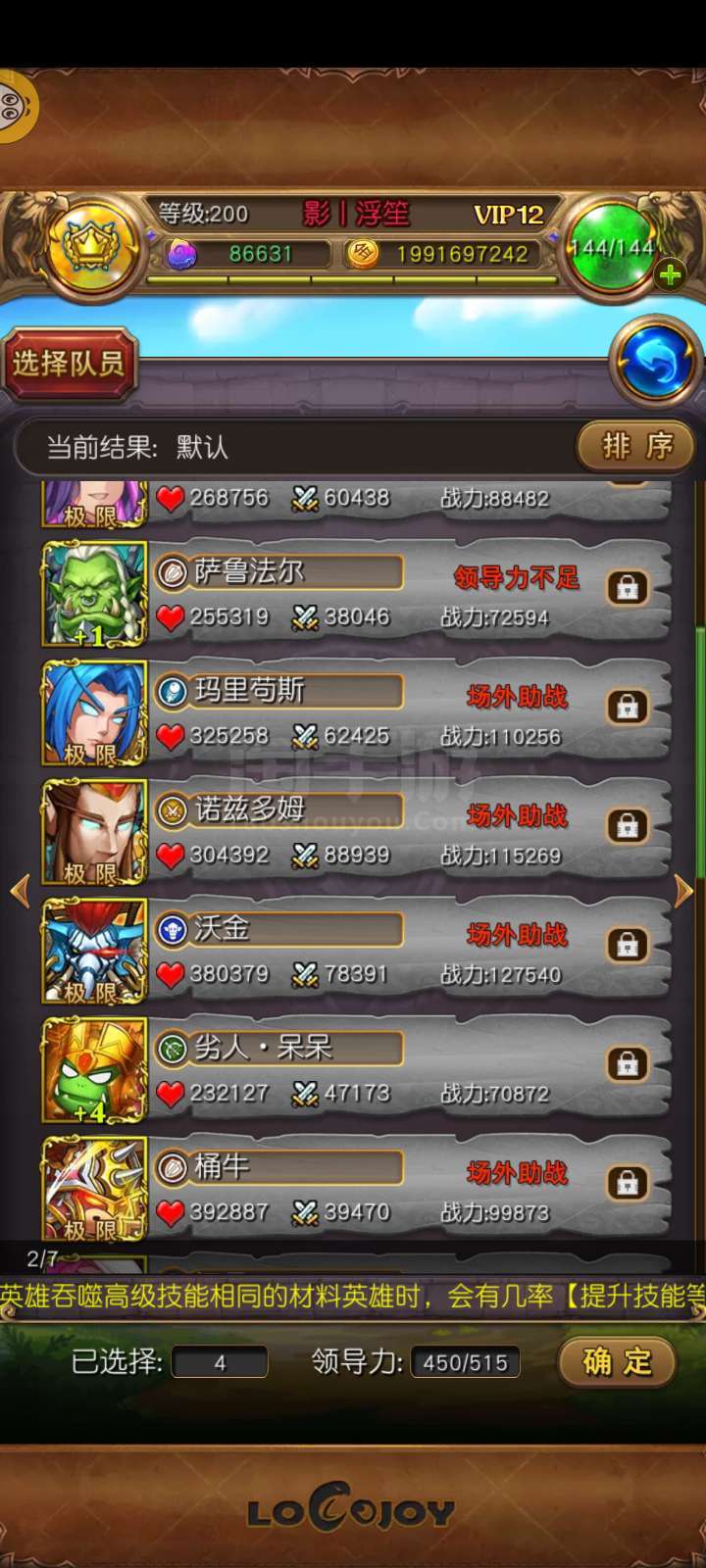This screenshot has height=1568, width=706.
Task: Tap the lock icon on 玛里苟斯's row
Action: click(x=628, y=707)
